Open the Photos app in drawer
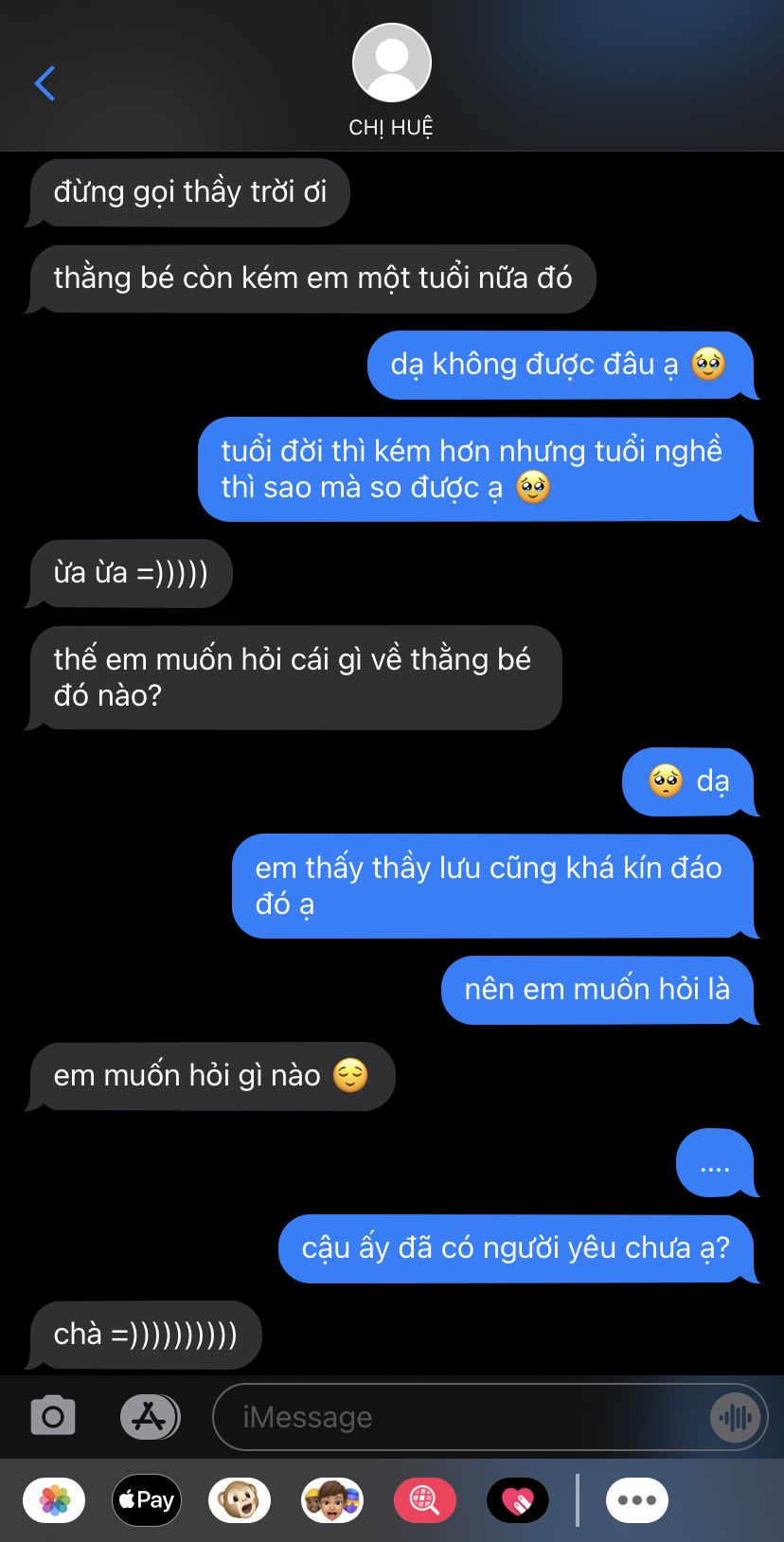This screenshot has height=1542, width=784. point(54,1500)
